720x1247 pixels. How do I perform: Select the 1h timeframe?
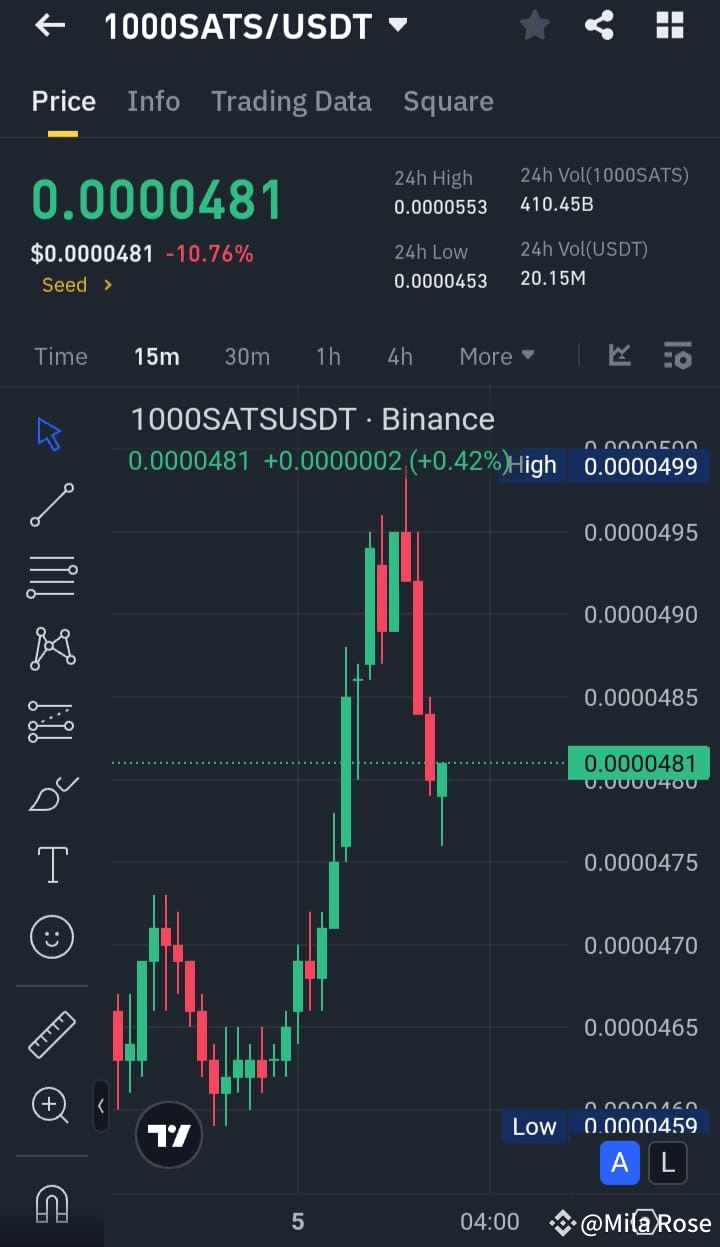click(328, 356)
